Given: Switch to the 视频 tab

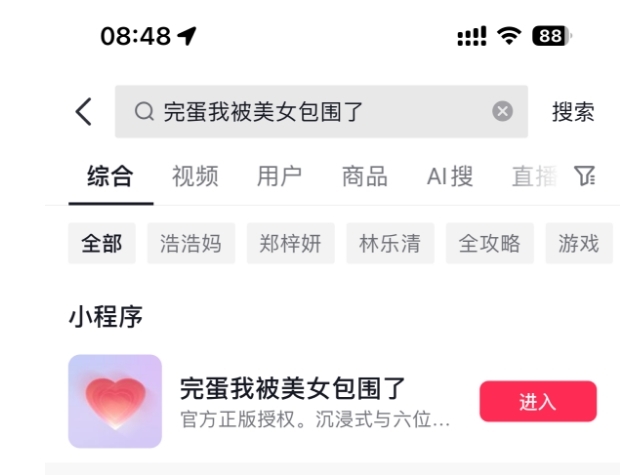Looking at the screenshot, I should (195, 177).
